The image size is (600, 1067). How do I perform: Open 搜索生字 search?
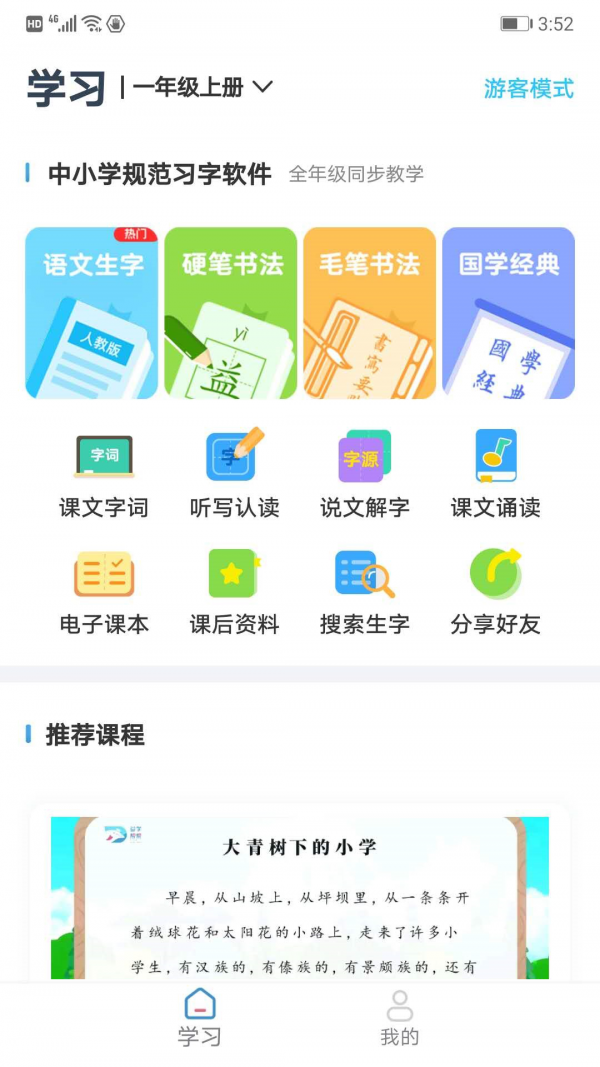tap(364, 593)
